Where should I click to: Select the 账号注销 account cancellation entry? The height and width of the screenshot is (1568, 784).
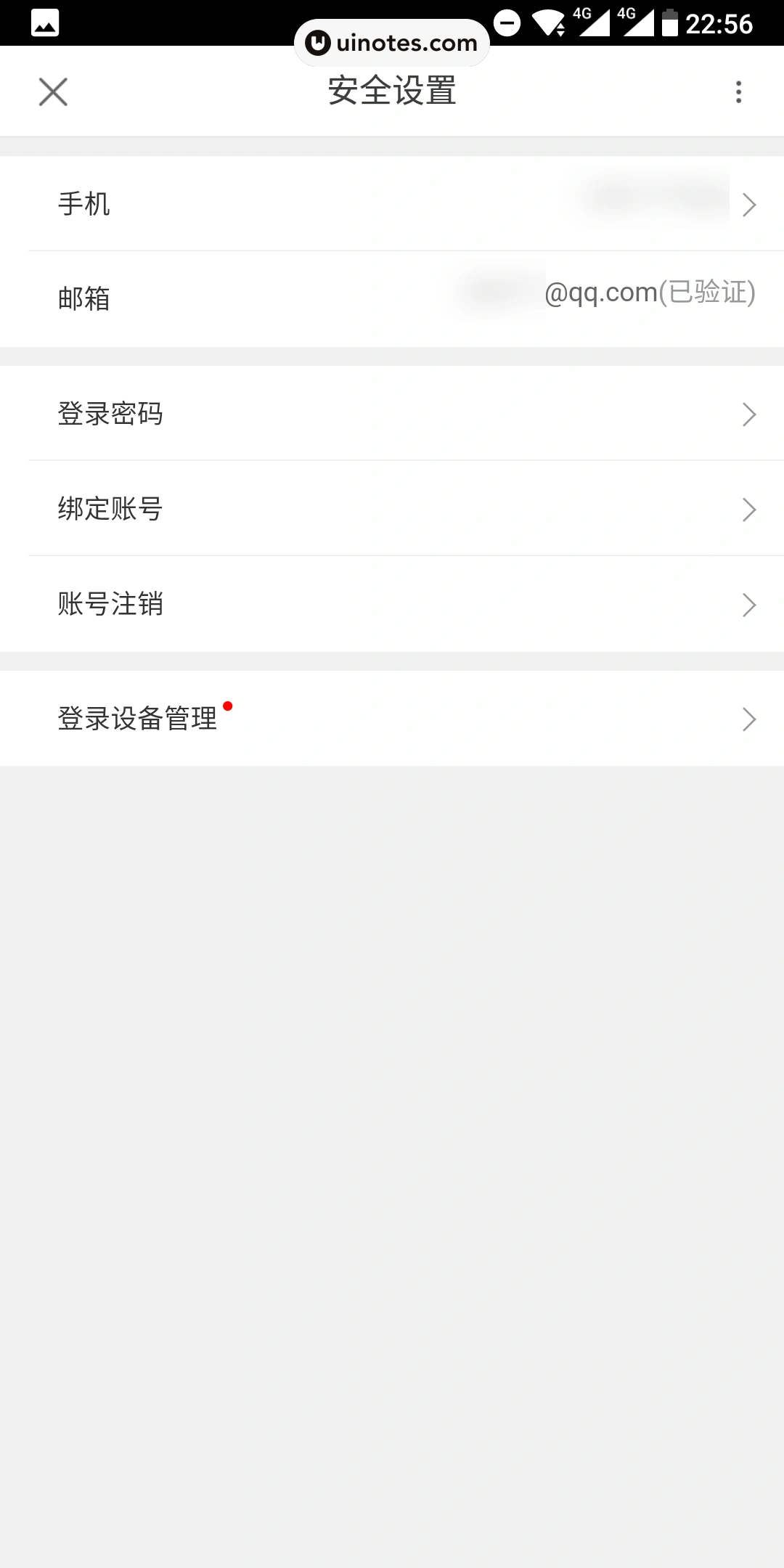(392, 604)
